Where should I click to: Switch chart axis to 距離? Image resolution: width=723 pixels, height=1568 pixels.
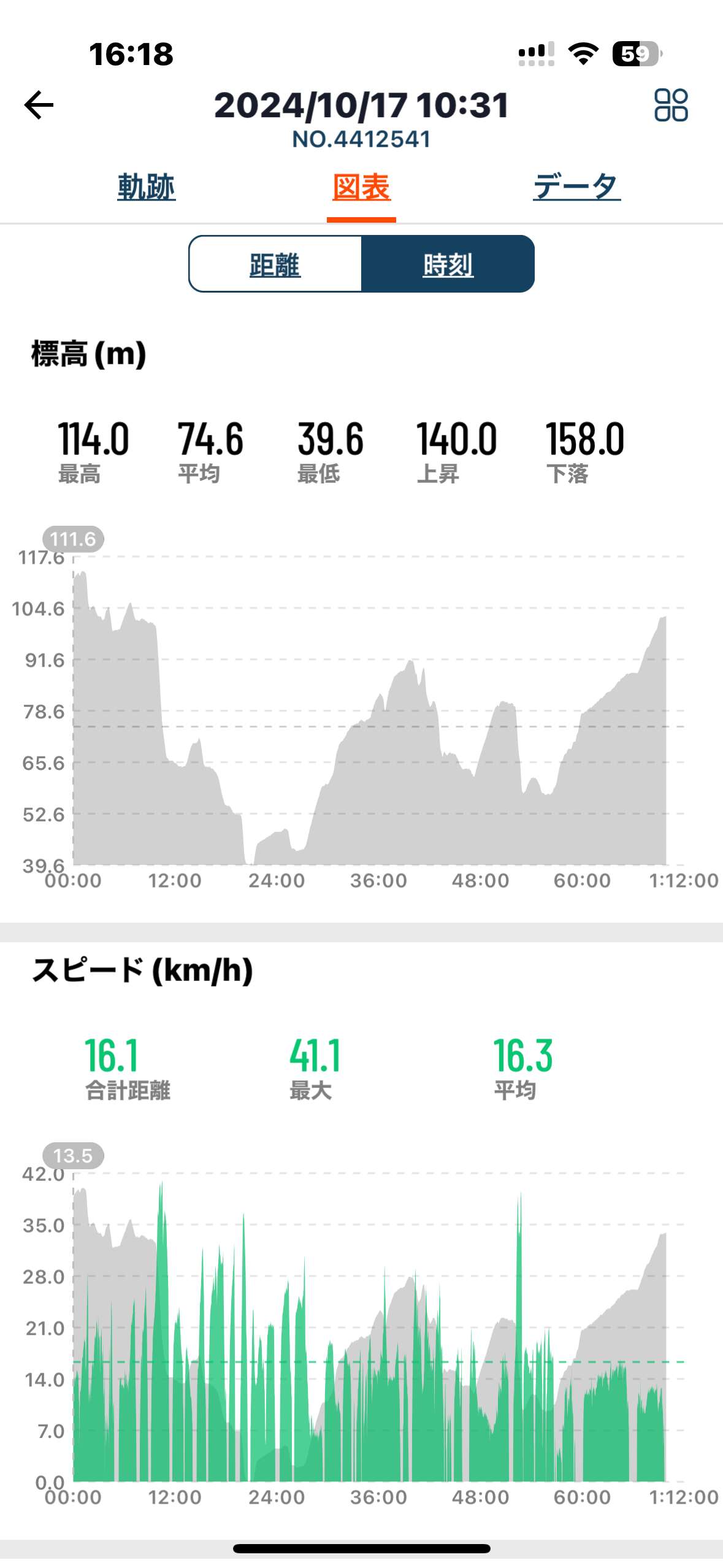tap(275, 264)
